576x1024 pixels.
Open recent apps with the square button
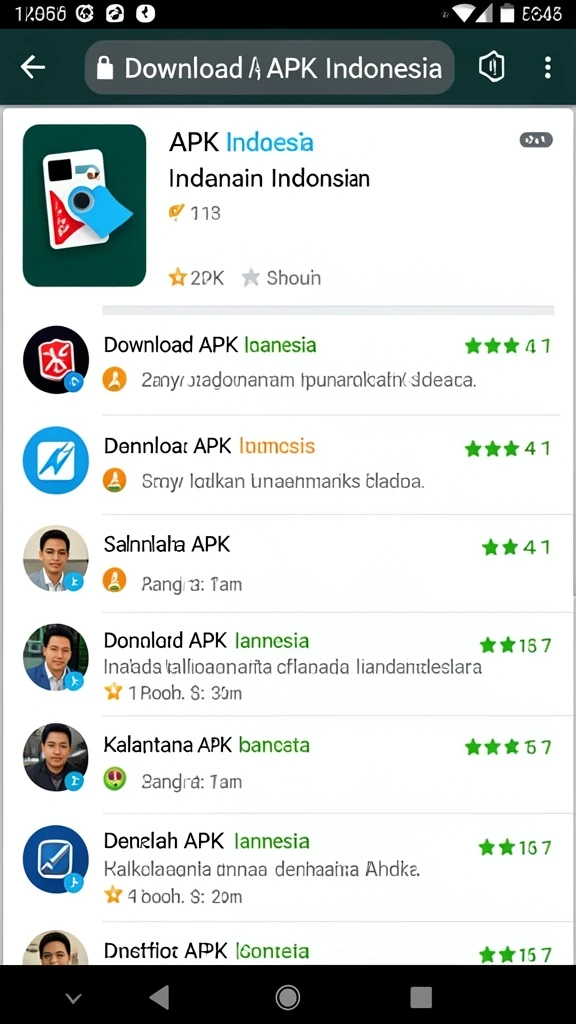point(421,997)
